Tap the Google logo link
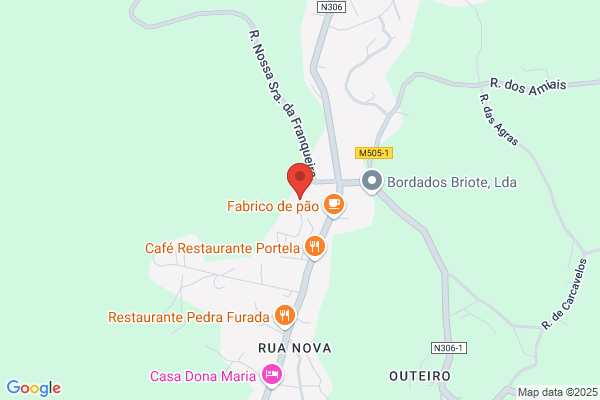Image resolution: width=600 pixels, height=400 pixels. tap(34, 388)
